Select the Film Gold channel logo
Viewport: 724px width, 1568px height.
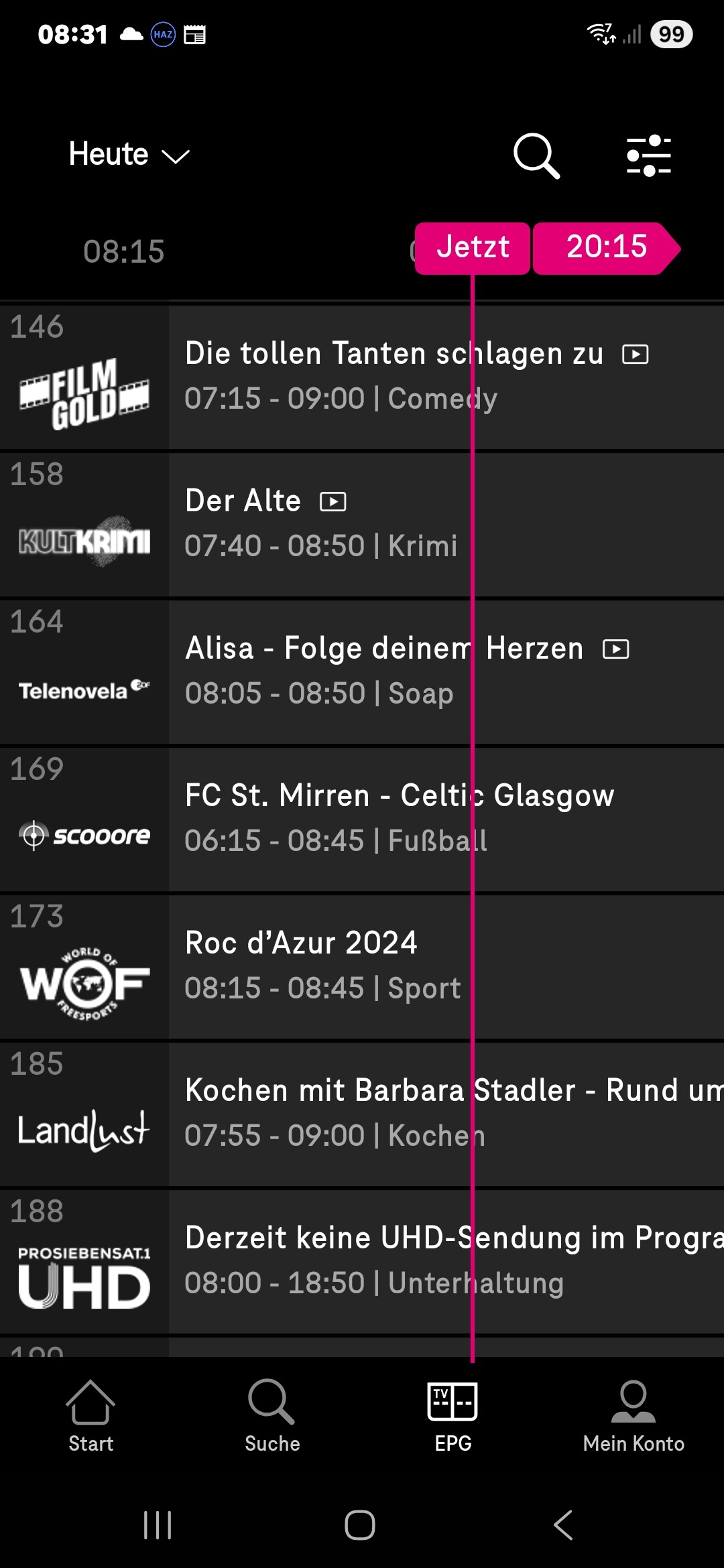click(84, 393)
